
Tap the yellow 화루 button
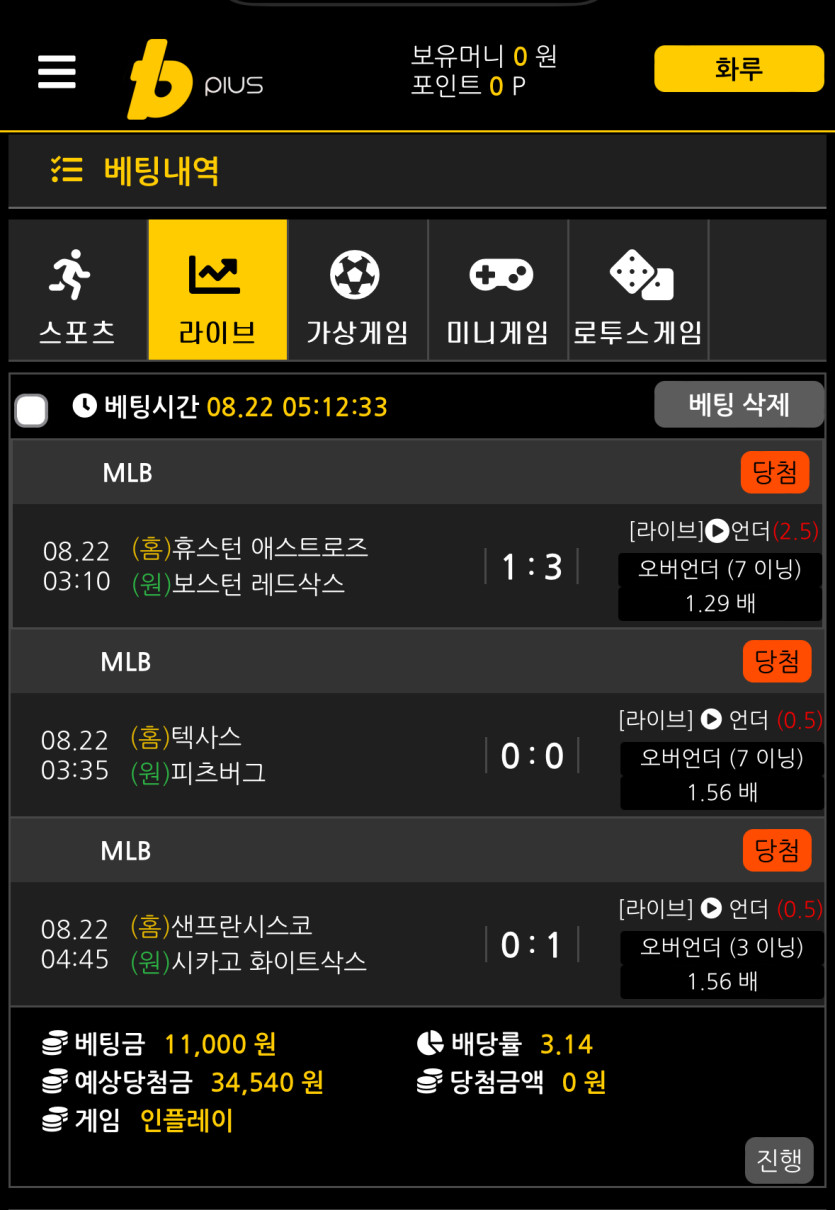pos(738,69)
